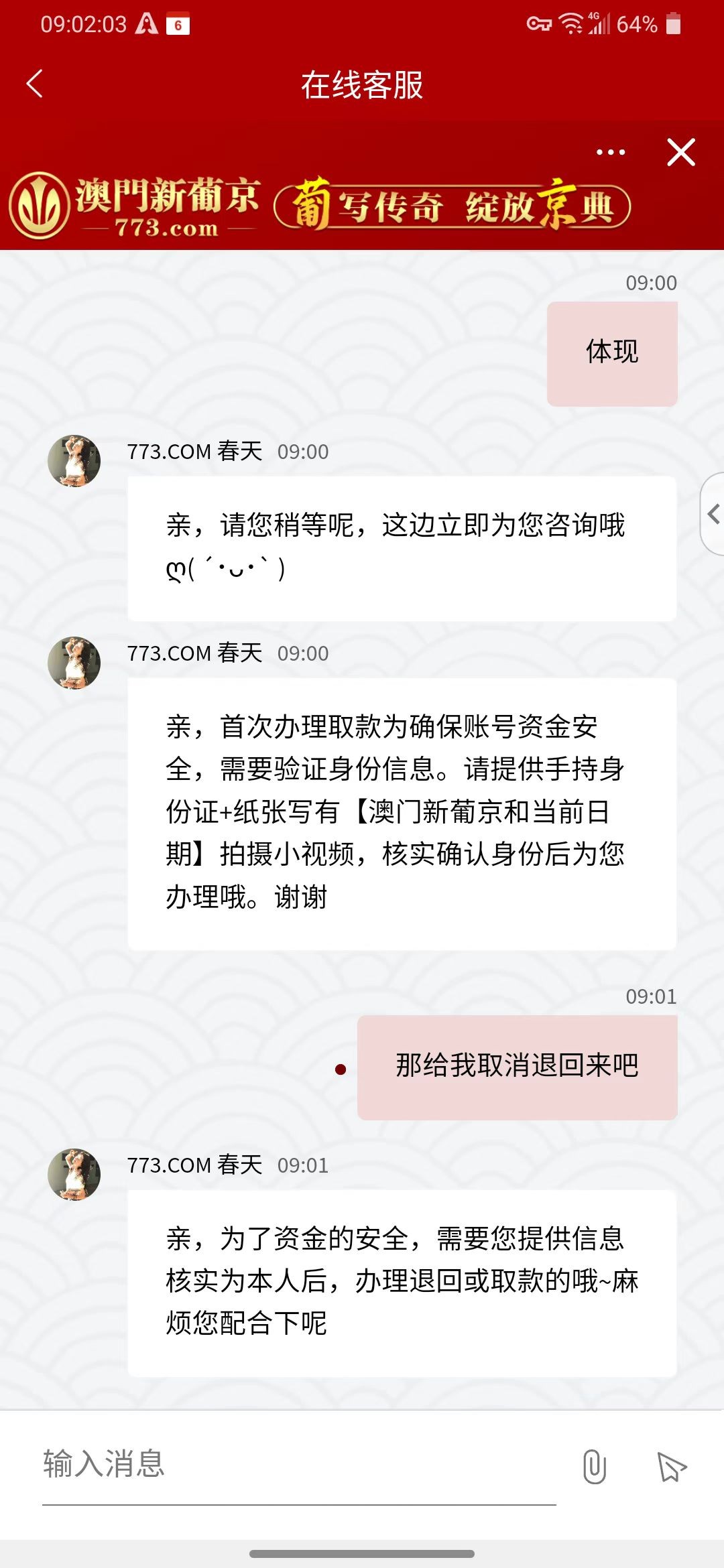Select the sent bubble reading 体现
The width and height of the screenshot is (724, 1568).
611,353
